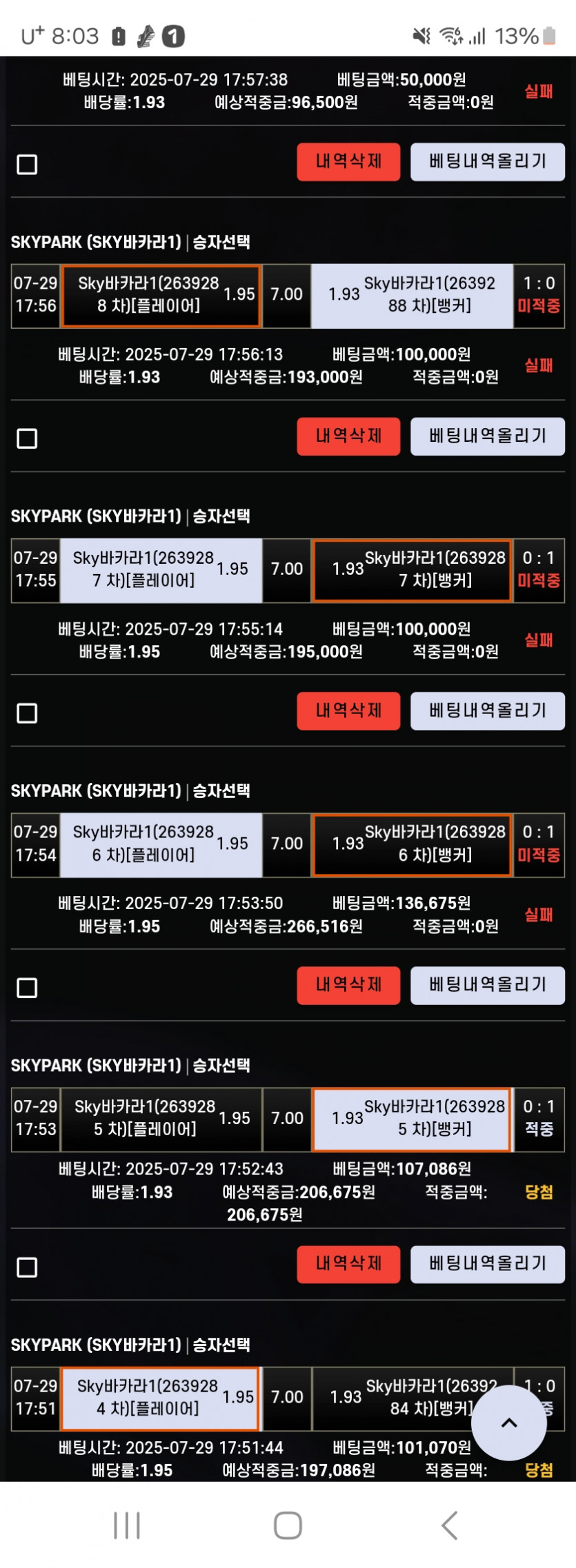
Task: Upload the 17:55:14 bet history
Action: tap(487, 711)
